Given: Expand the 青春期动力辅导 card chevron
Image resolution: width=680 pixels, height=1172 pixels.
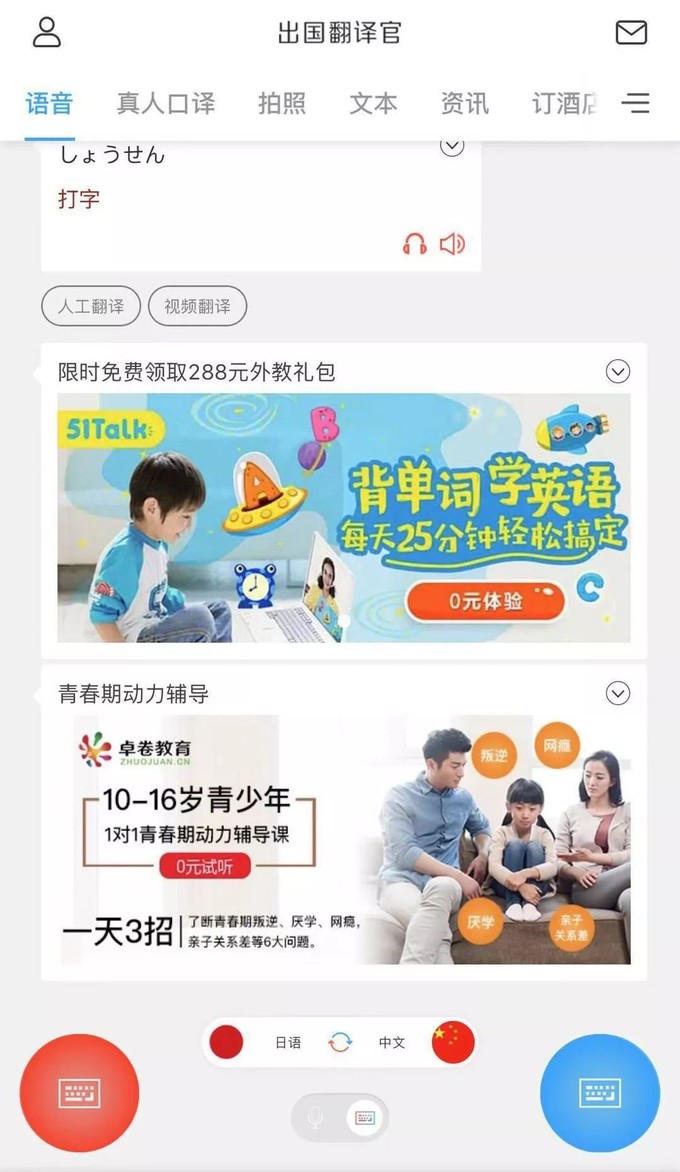Looking at the screenshot, I should coord(618,693).
